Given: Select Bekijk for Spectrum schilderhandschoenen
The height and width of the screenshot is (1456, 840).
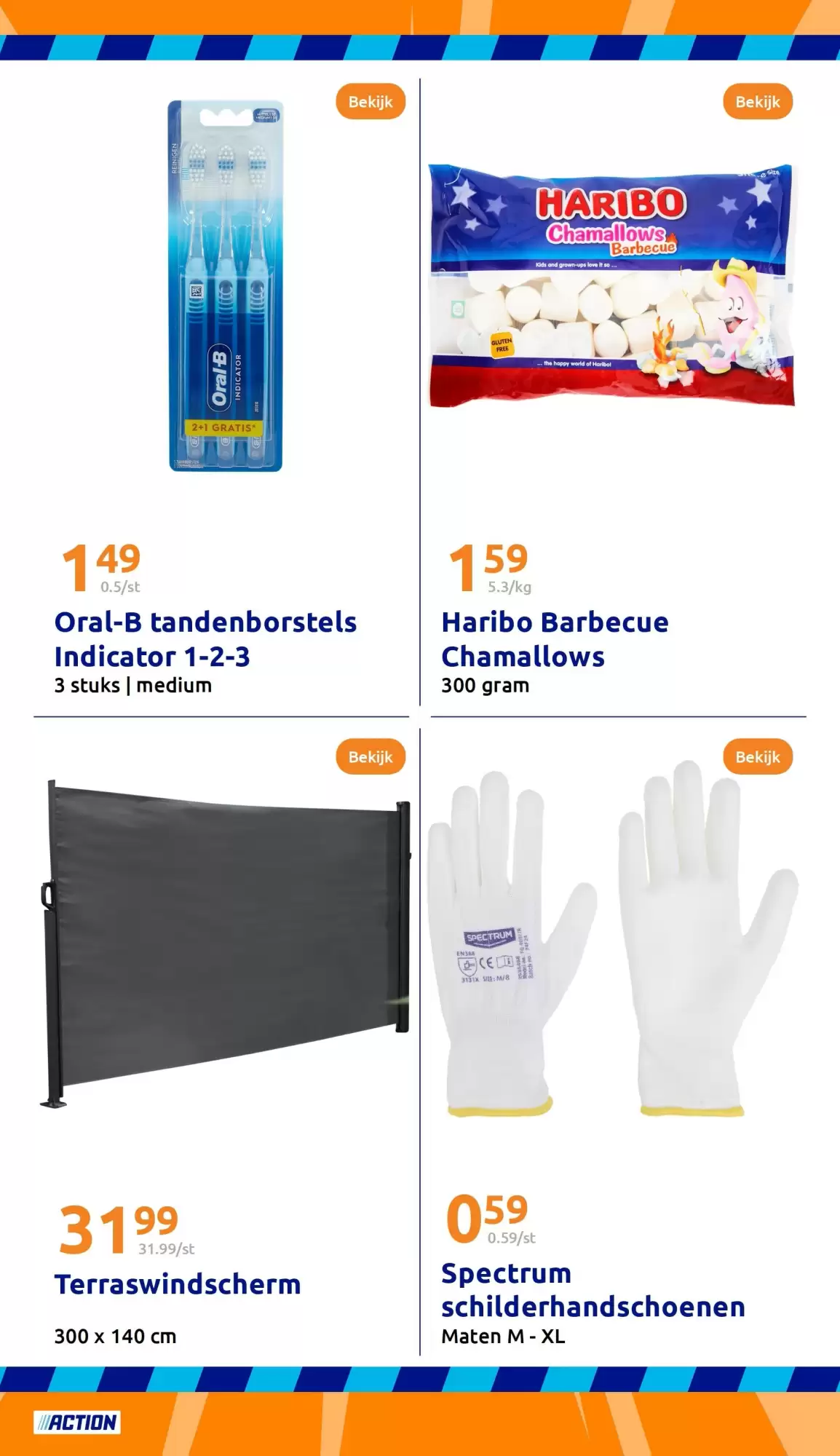Looking at the screenshot, I should 757,757.
